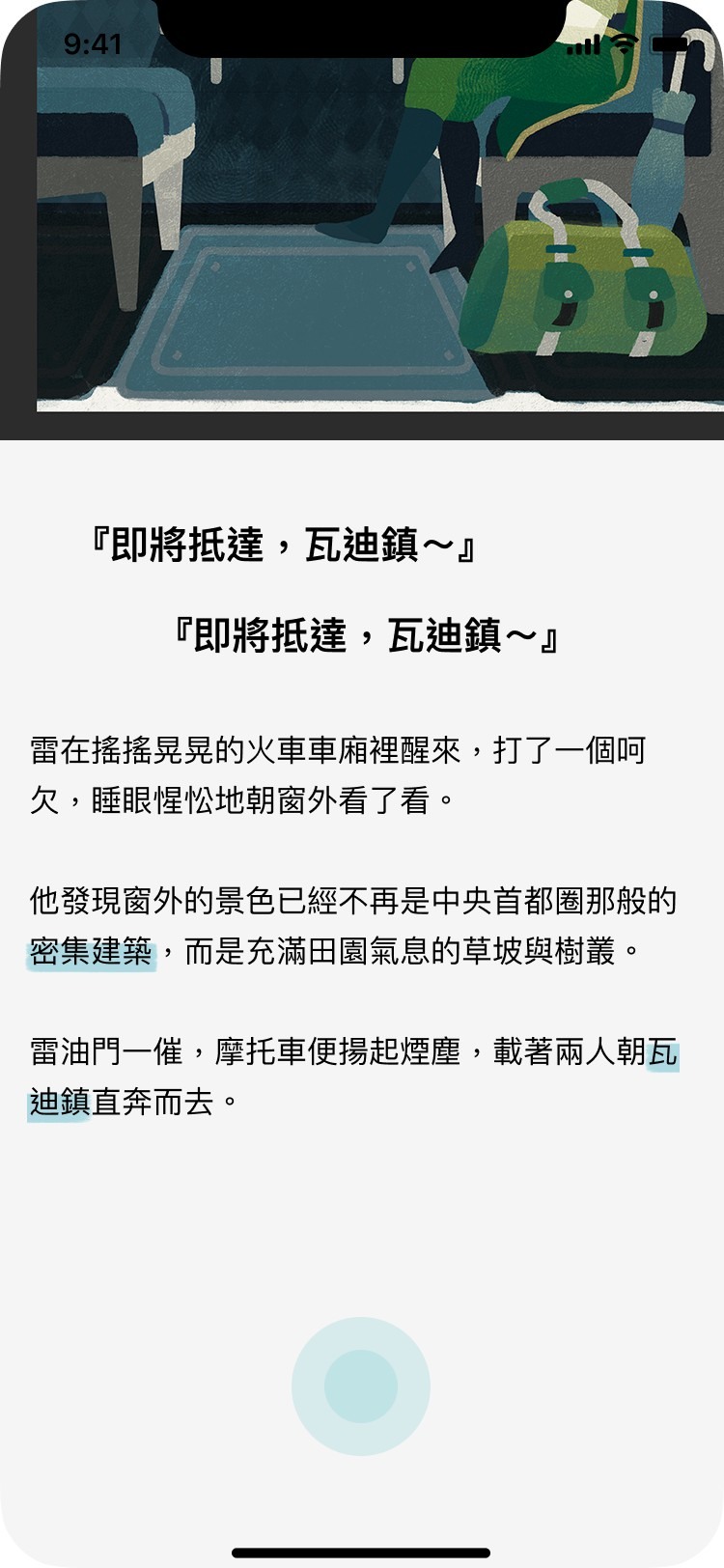Tap the teal circle button below the story
The height and width of the screenshot is (1568, 724).
[361, 1386]
